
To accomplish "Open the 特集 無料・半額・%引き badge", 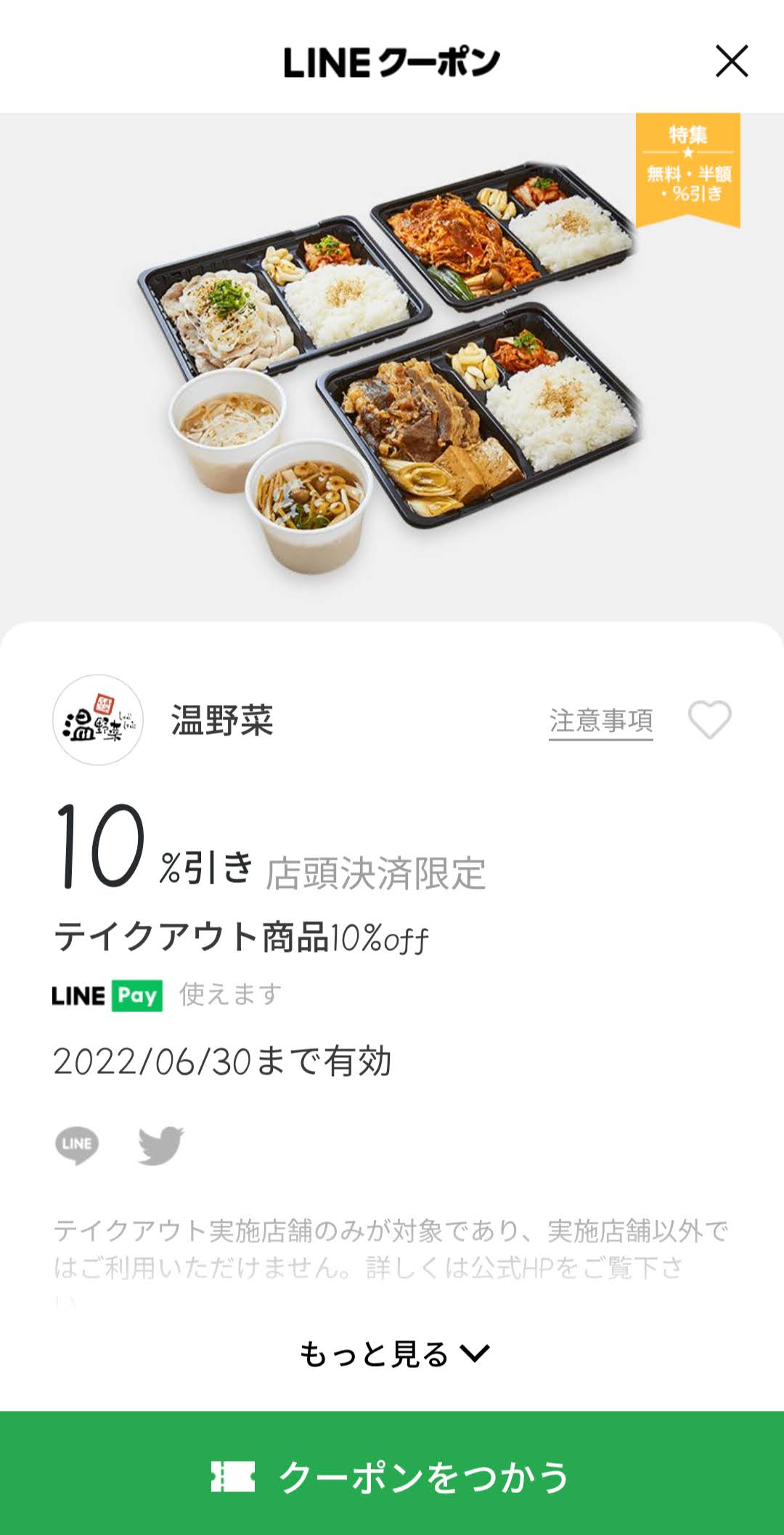I will tap(687, 167).
